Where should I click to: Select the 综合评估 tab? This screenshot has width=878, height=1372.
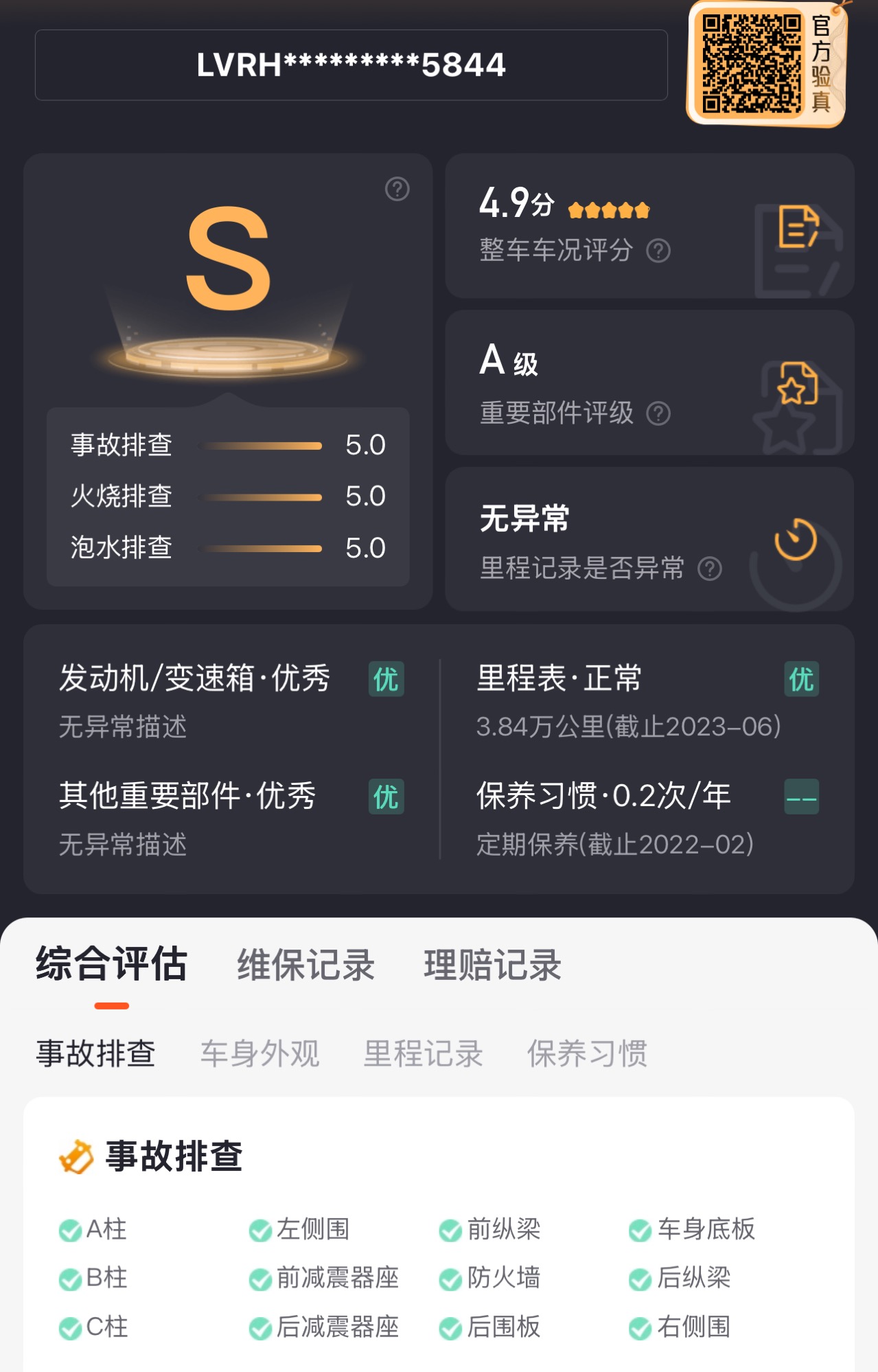(112, 965)
